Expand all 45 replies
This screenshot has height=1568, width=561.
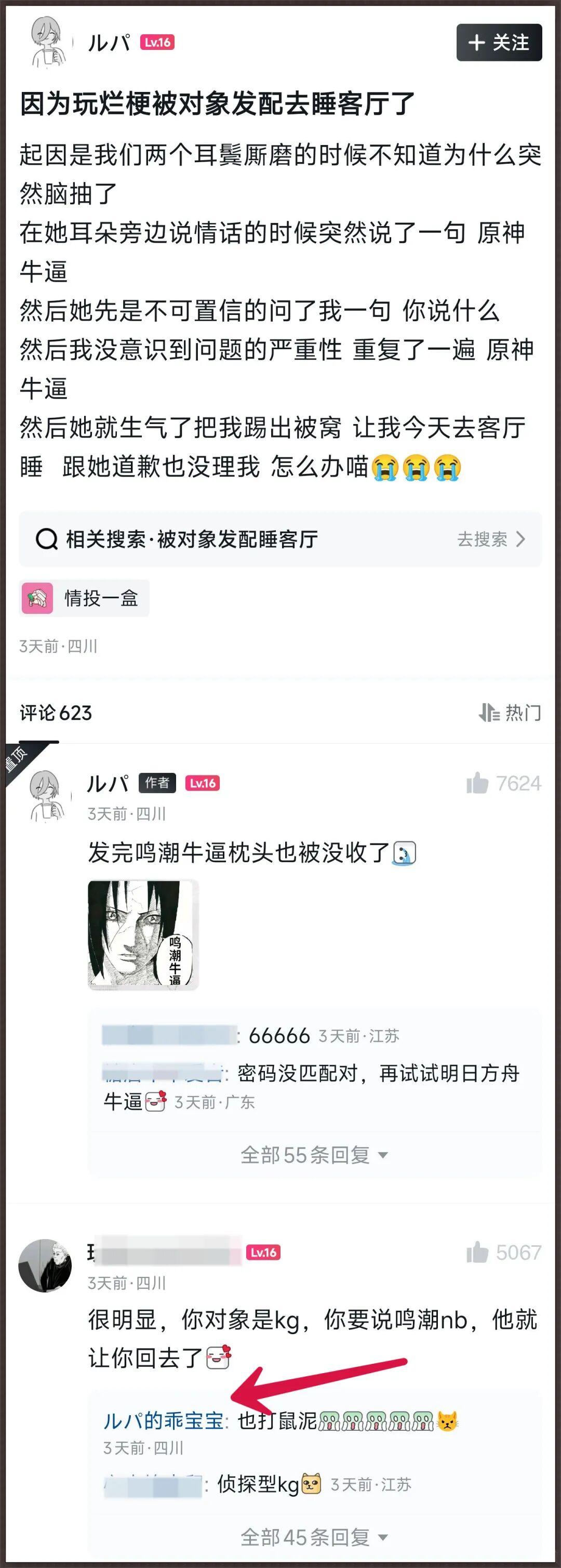pos(313,1537)
